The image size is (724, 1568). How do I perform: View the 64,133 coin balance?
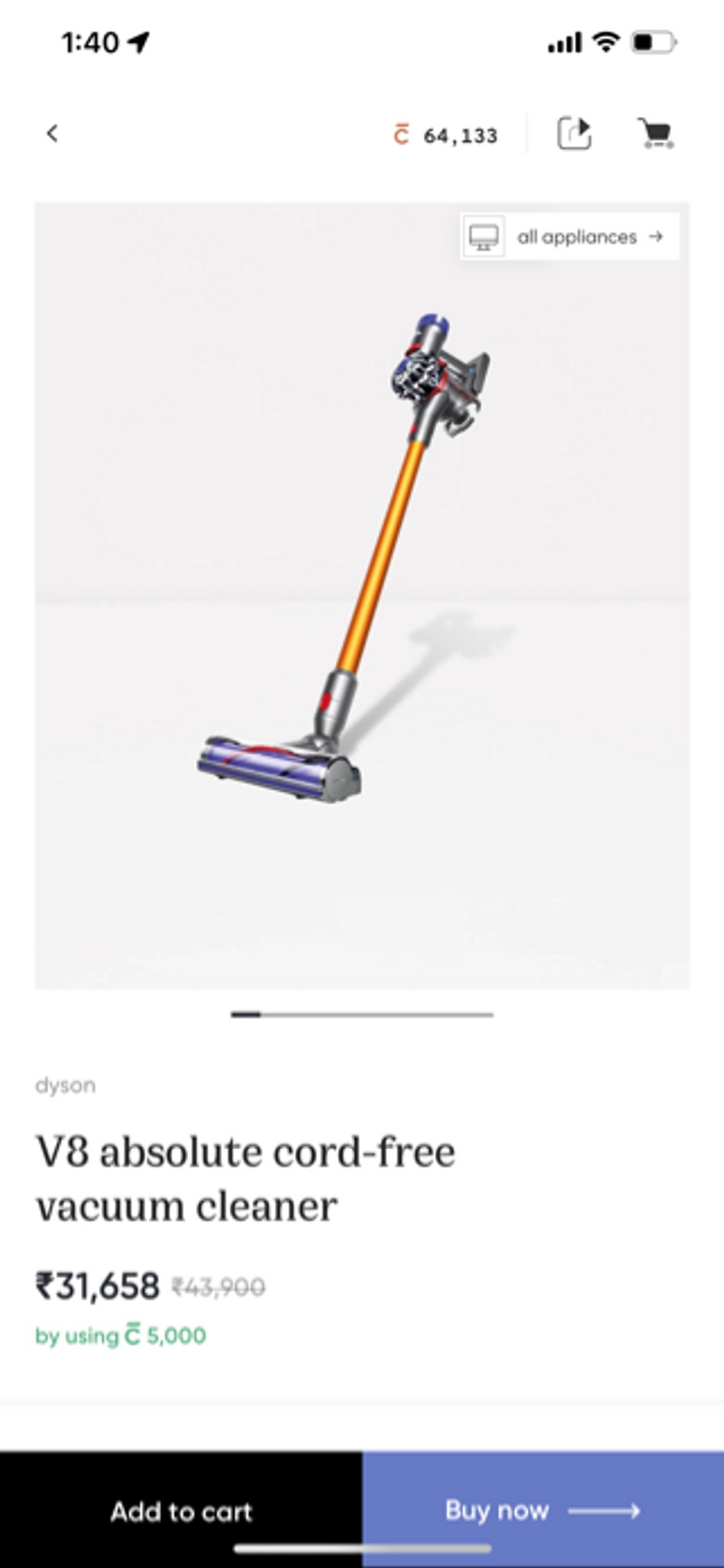[446, 136]
